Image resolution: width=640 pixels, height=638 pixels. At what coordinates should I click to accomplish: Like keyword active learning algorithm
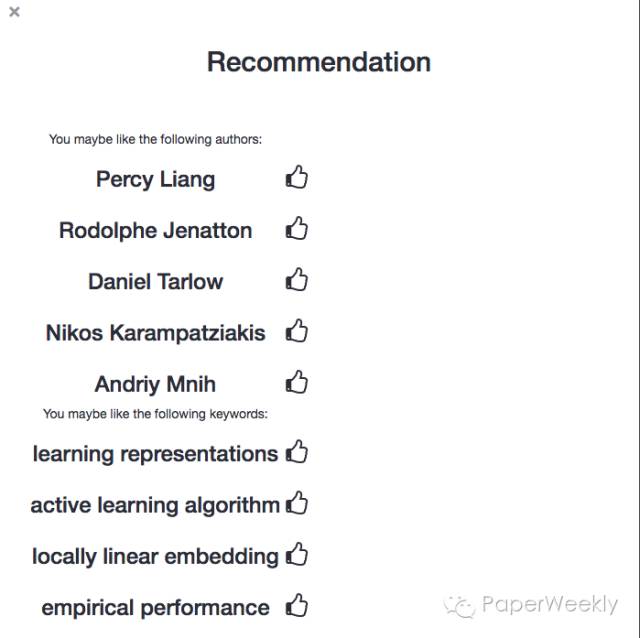(x=296, y=504)
